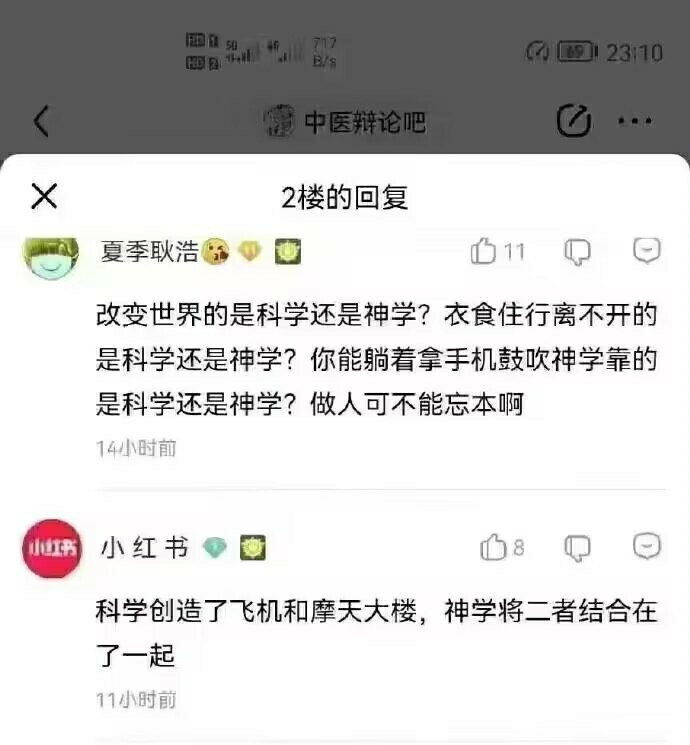
Task: Reply to 夏季耿浩's comment
Action: coord(647,251)
